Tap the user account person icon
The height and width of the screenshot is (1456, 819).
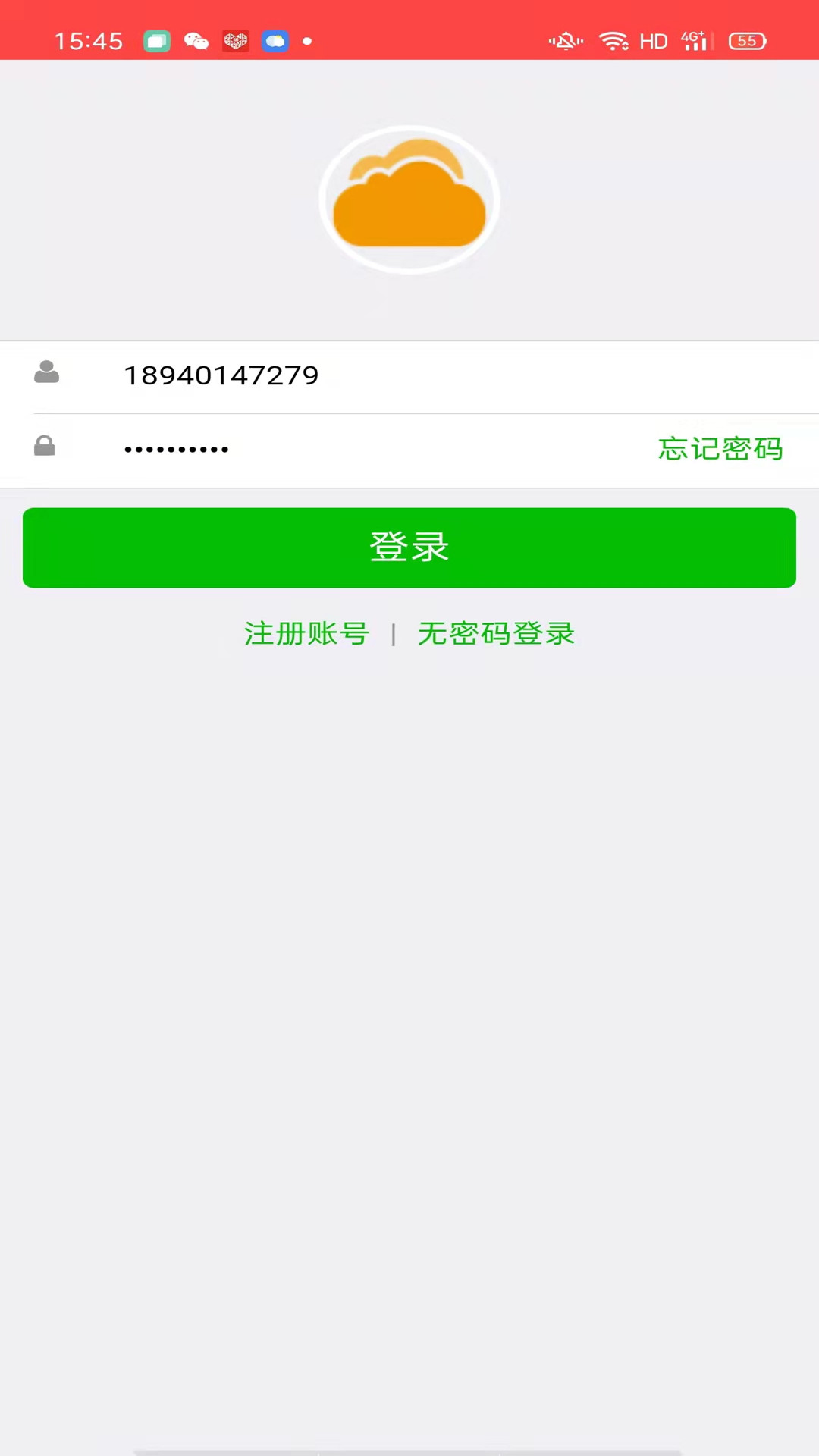pyautogui.click(x=46, y=373)
